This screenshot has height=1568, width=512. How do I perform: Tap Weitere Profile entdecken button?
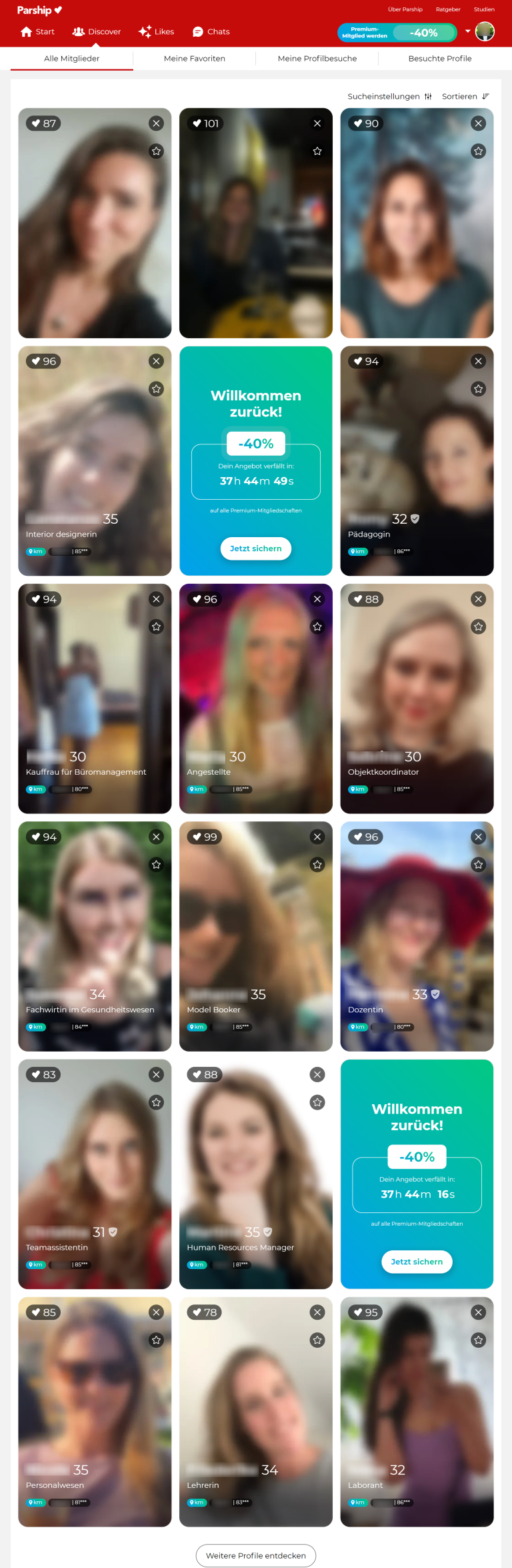[x=255, y=1555]
